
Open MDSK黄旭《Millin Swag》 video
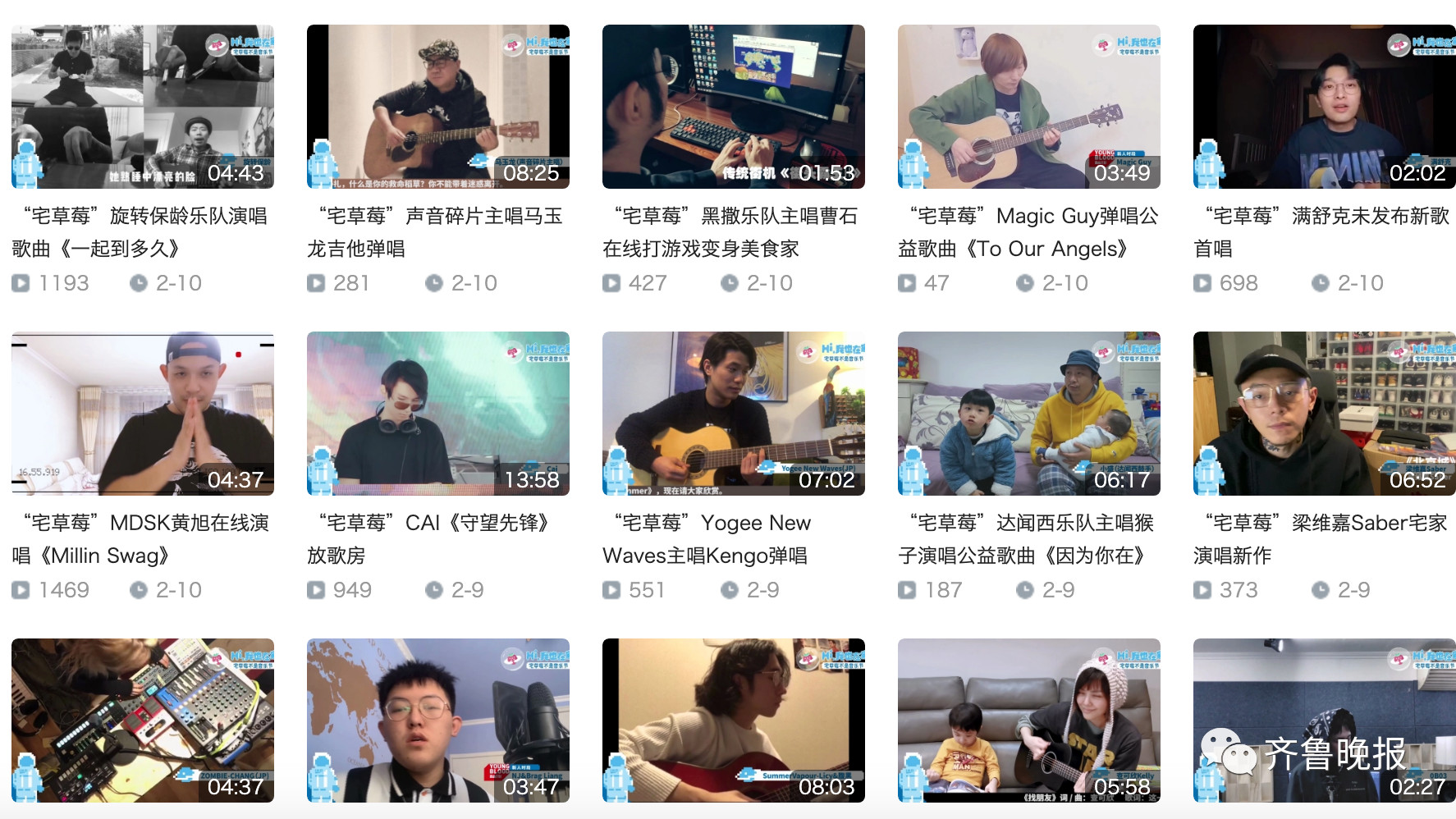pos(143,414)
